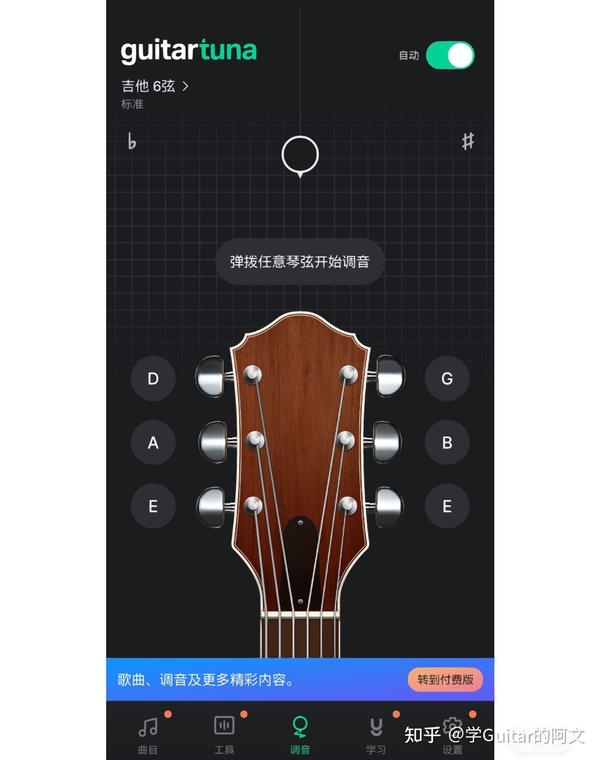Switch to the 调音 tuner tab

click(x=300, y=734)
